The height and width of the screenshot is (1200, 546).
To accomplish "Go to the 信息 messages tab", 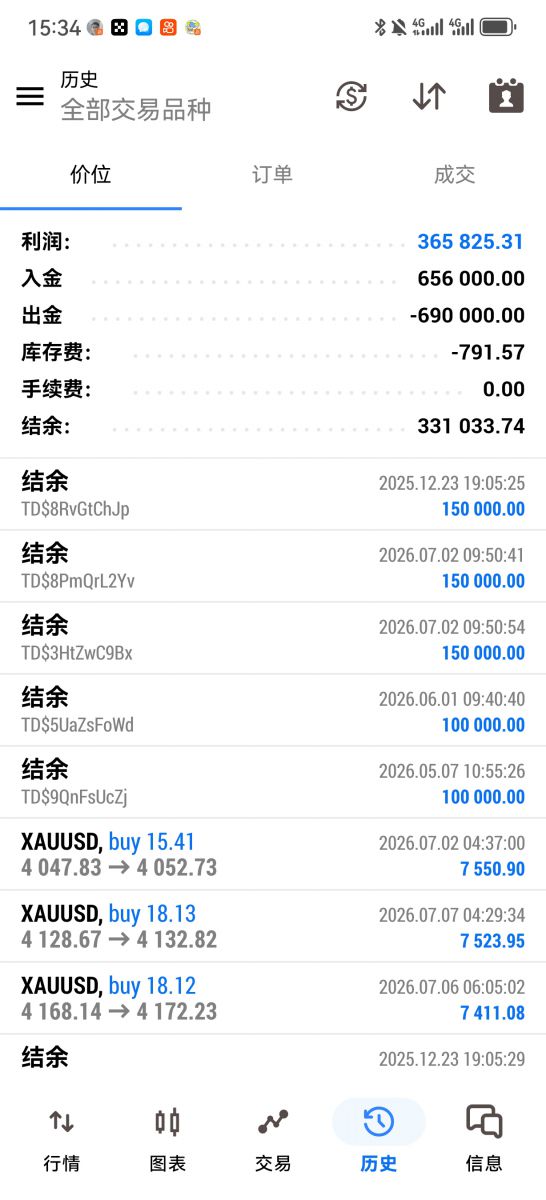I will [484, 1138].
